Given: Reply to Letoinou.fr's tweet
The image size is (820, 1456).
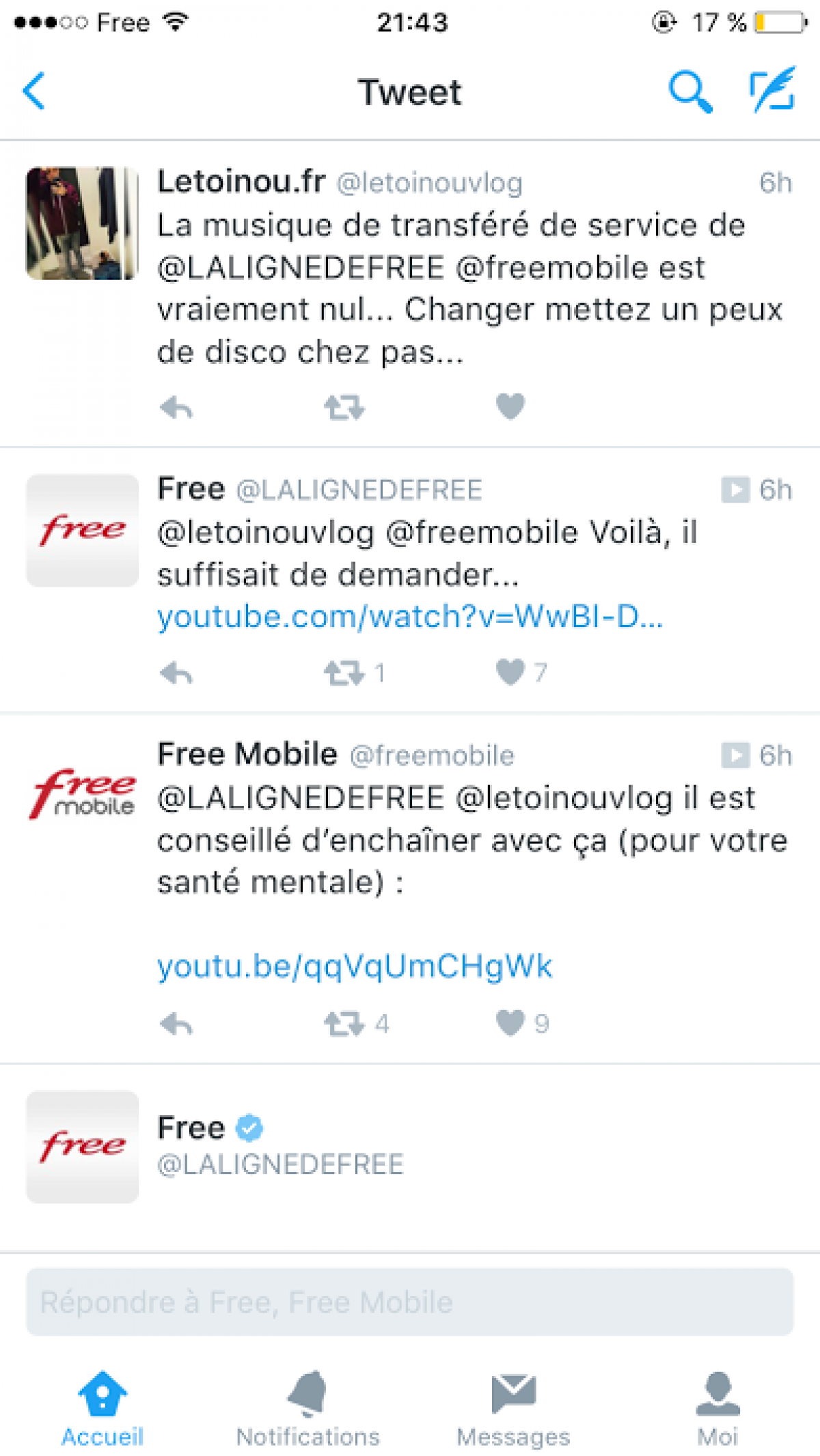Looking at the screenshot, I should pos(176,408).
